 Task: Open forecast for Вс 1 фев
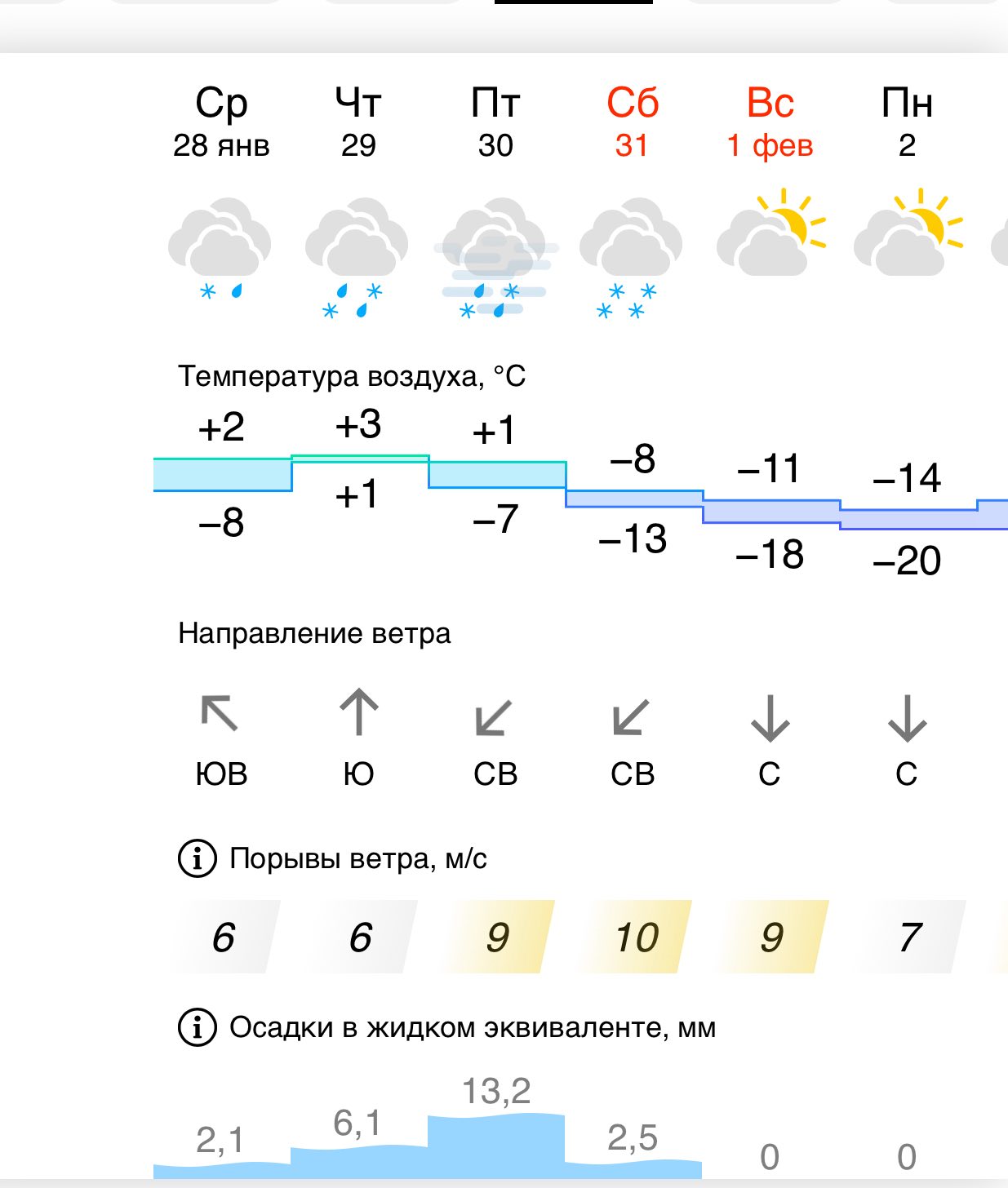coord(770,122)
